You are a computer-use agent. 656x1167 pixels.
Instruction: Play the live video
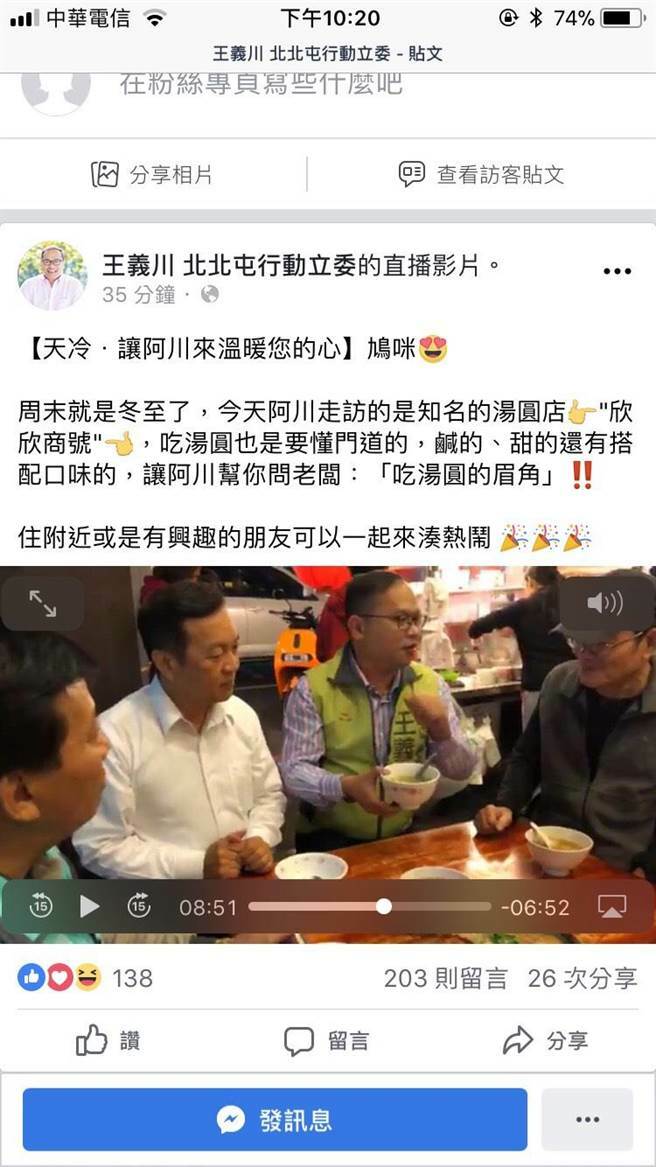click(x=89, y=907)
